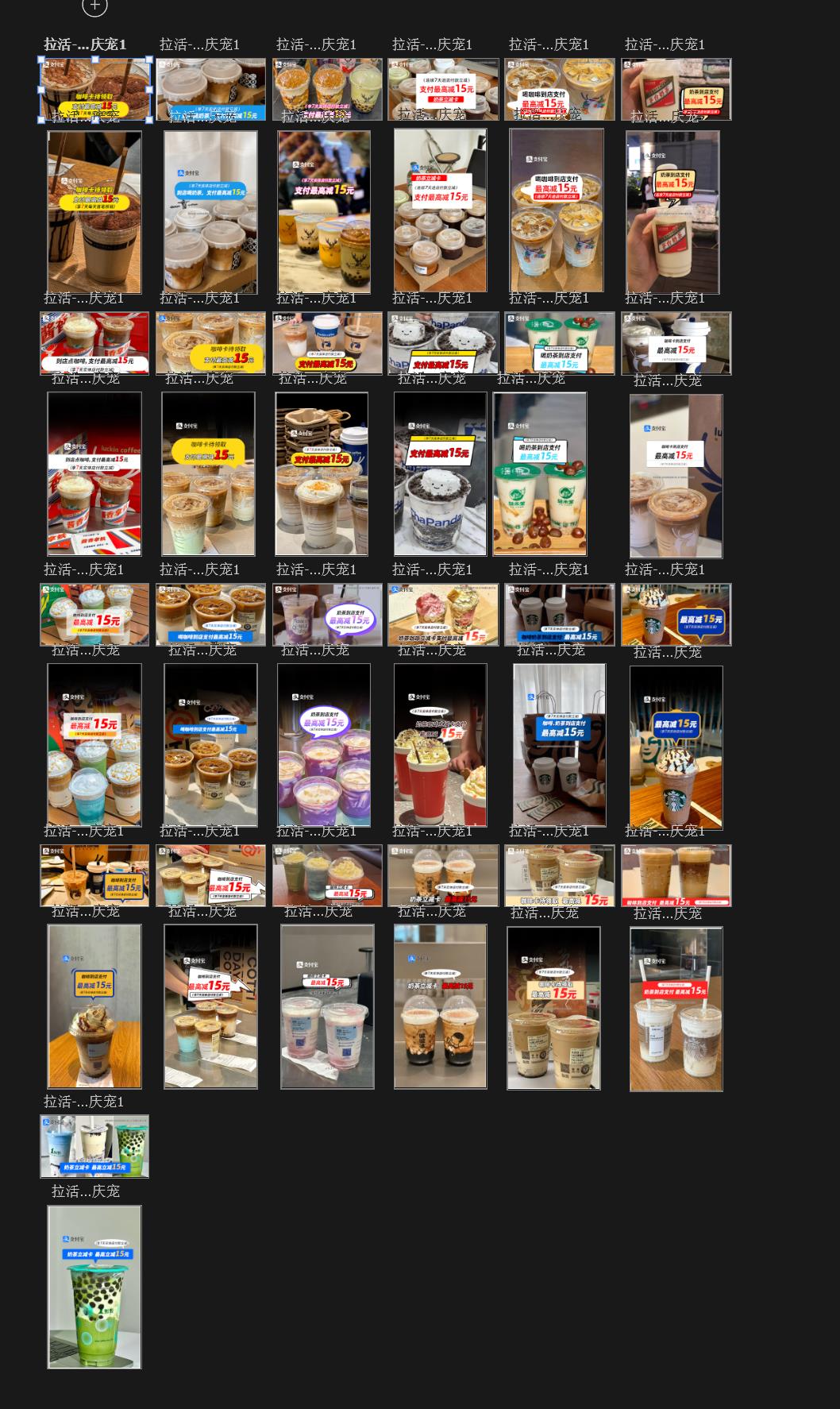Select the wide frame with blue, white and green teas
This screenshot has height=1409, width=840.
pyautogui.click(x=94, y=1146)
